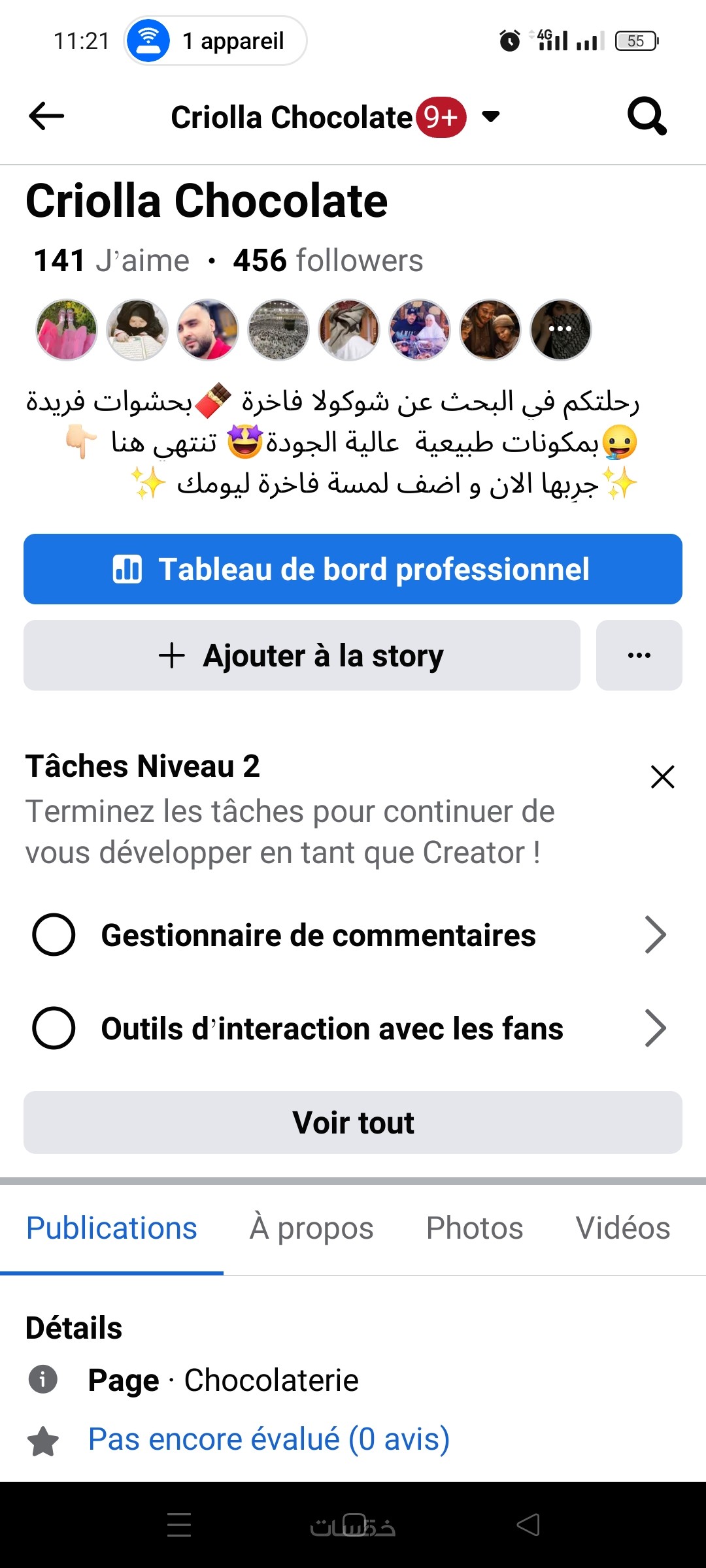
Task: Dismiss the Tâches Niveau 2 card
Action: point(662,777)
